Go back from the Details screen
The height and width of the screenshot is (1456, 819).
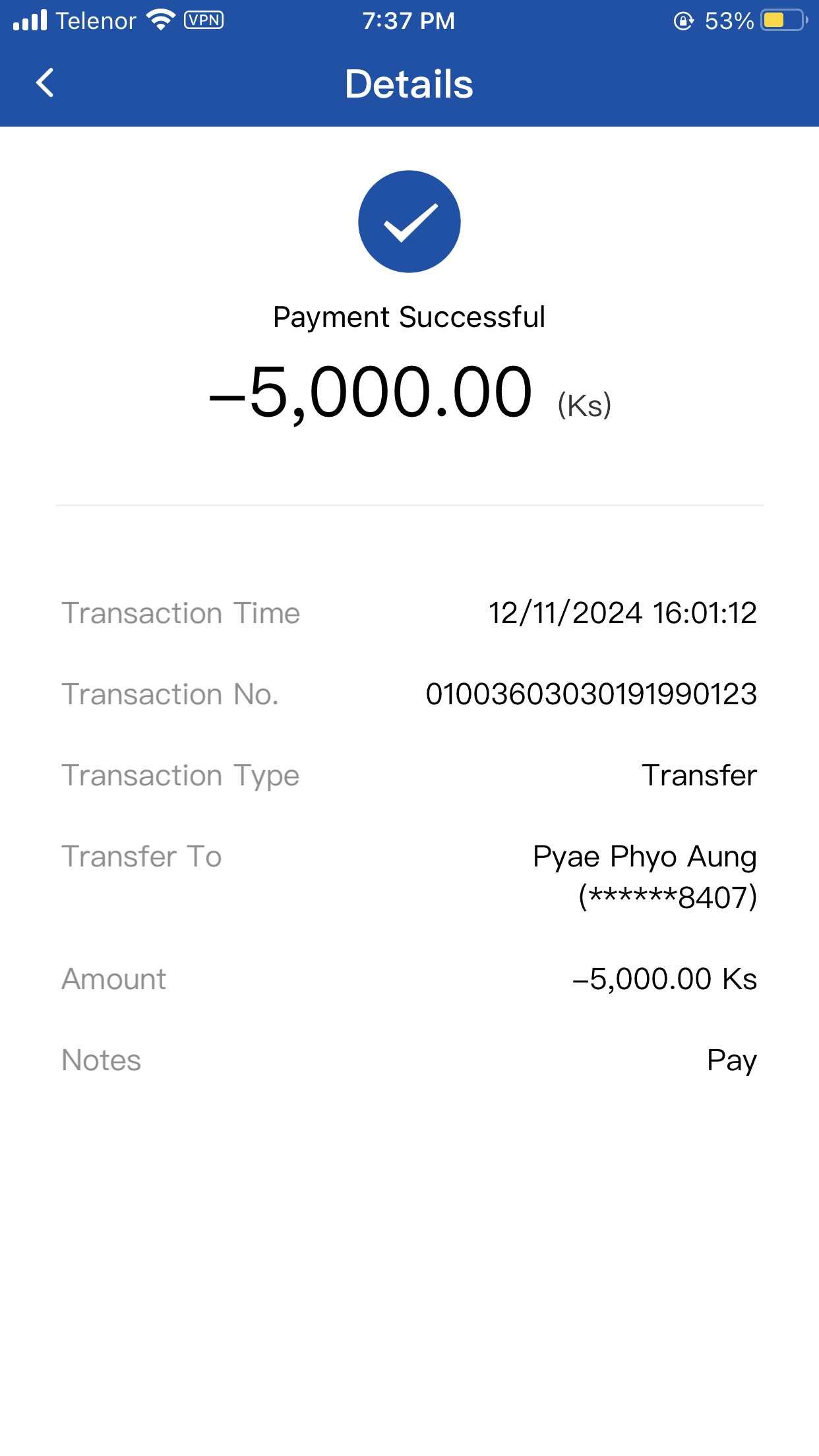tap(45, 83)
